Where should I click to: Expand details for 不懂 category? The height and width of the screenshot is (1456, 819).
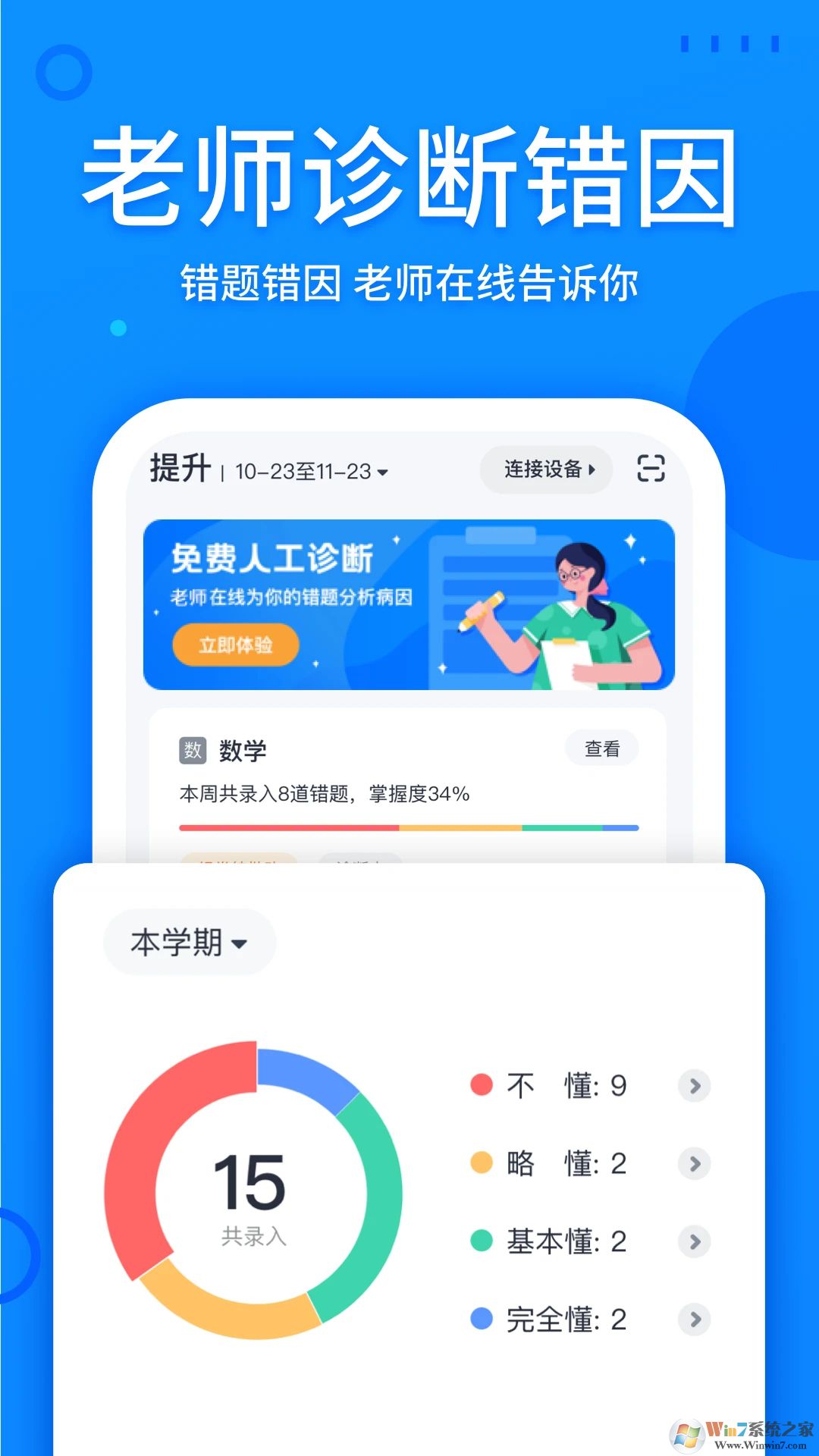click(695, 1086)
